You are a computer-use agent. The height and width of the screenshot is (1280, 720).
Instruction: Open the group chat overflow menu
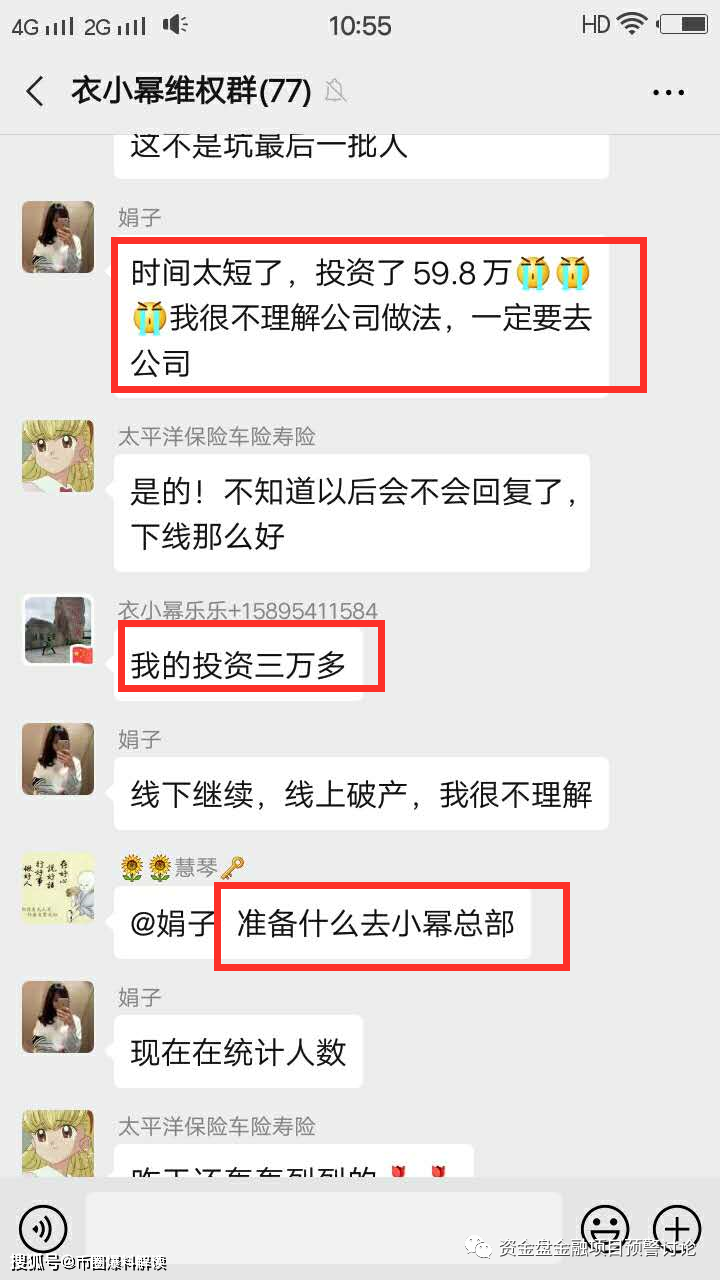tap(668, 93)
